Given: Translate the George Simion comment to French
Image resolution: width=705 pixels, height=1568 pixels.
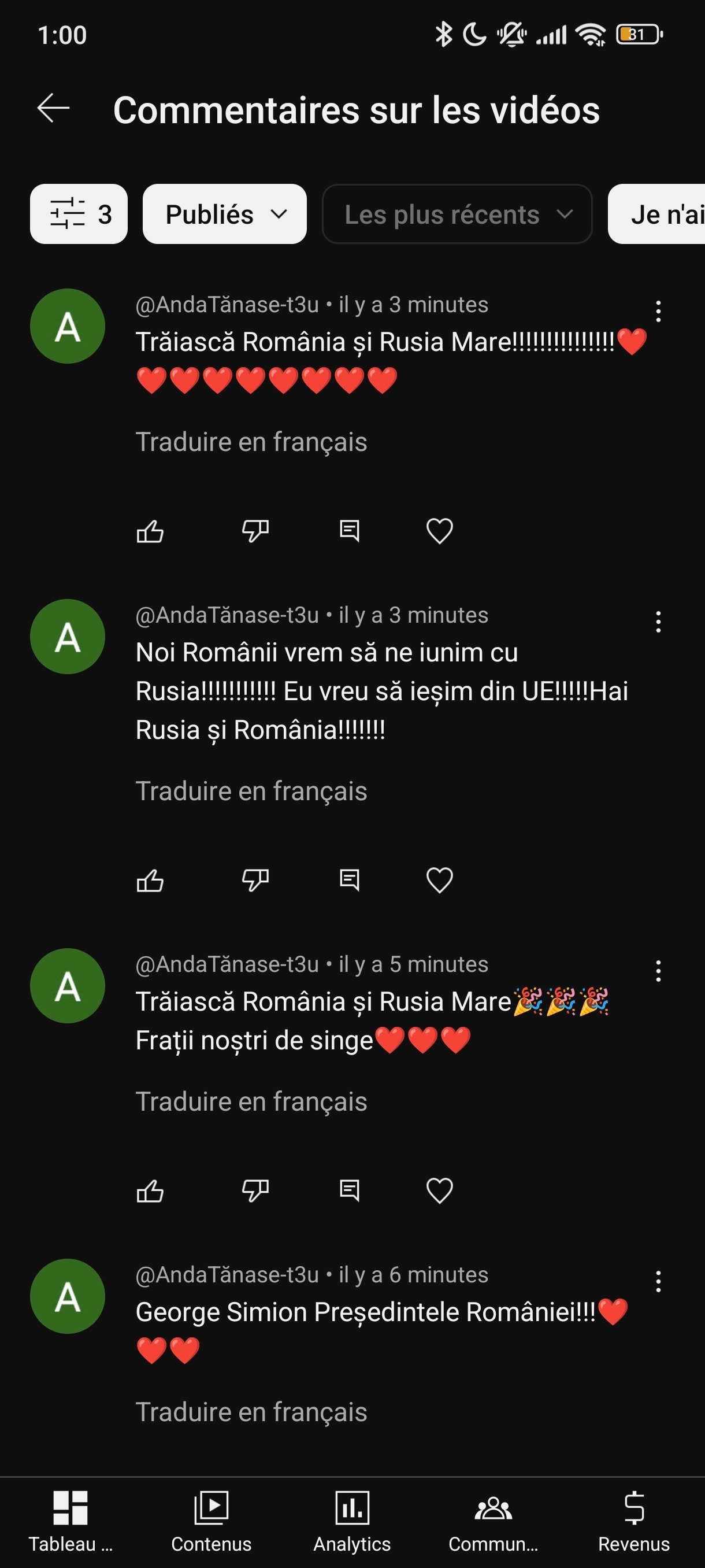Looking at the screenshot, I should 251,1411.
